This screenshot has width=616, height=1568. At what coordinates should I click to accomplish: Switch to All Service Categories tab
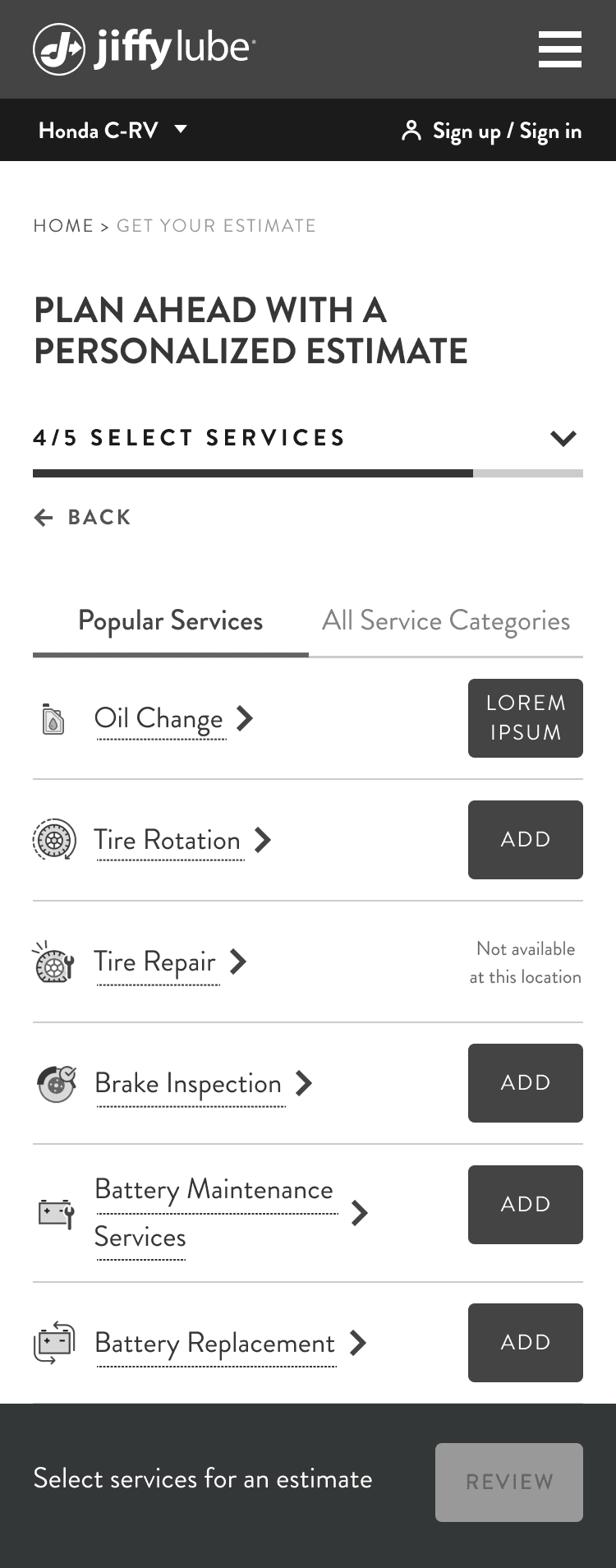(446, 621)
